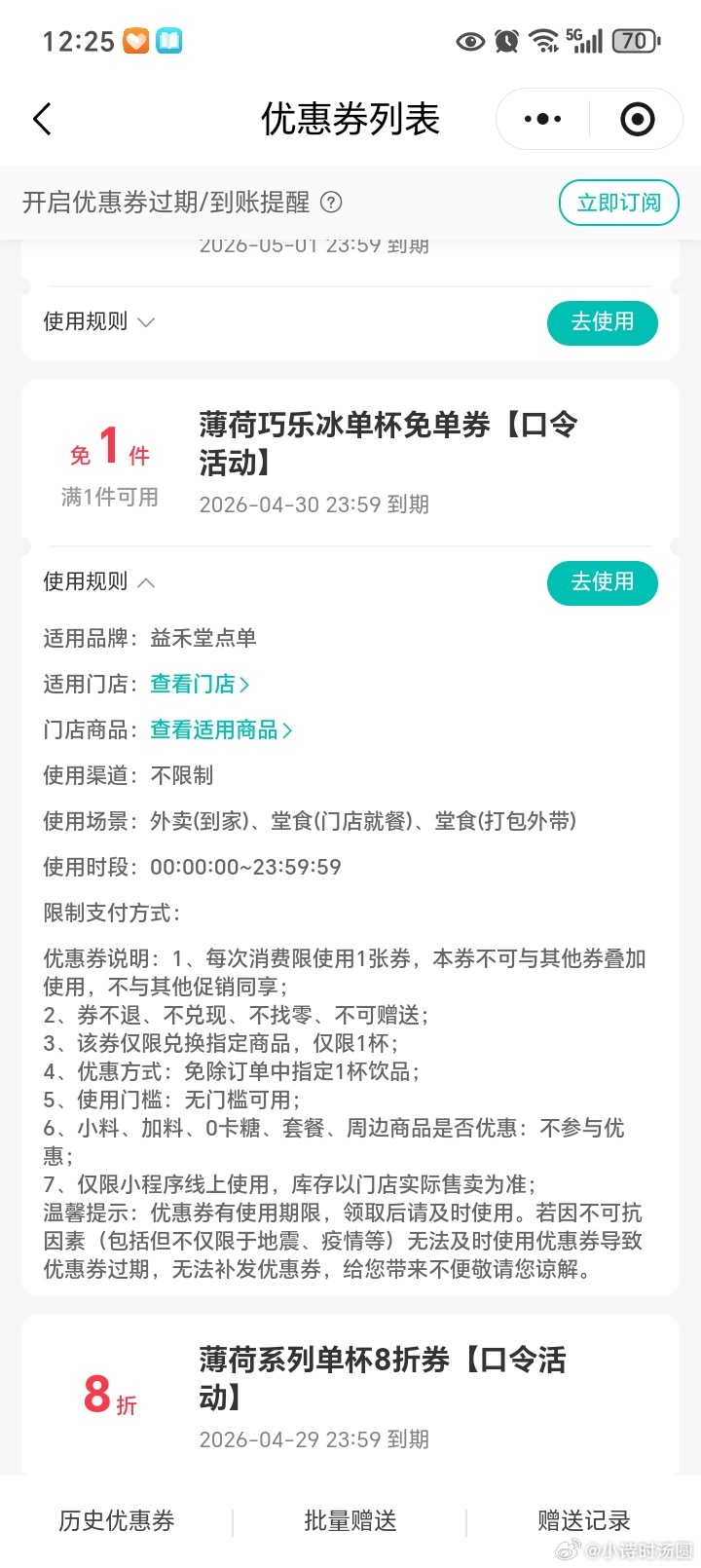Open 历史优惠券
Image resolution: width=701 pixels, height=1568 pixels.
tap(117, 1521)
